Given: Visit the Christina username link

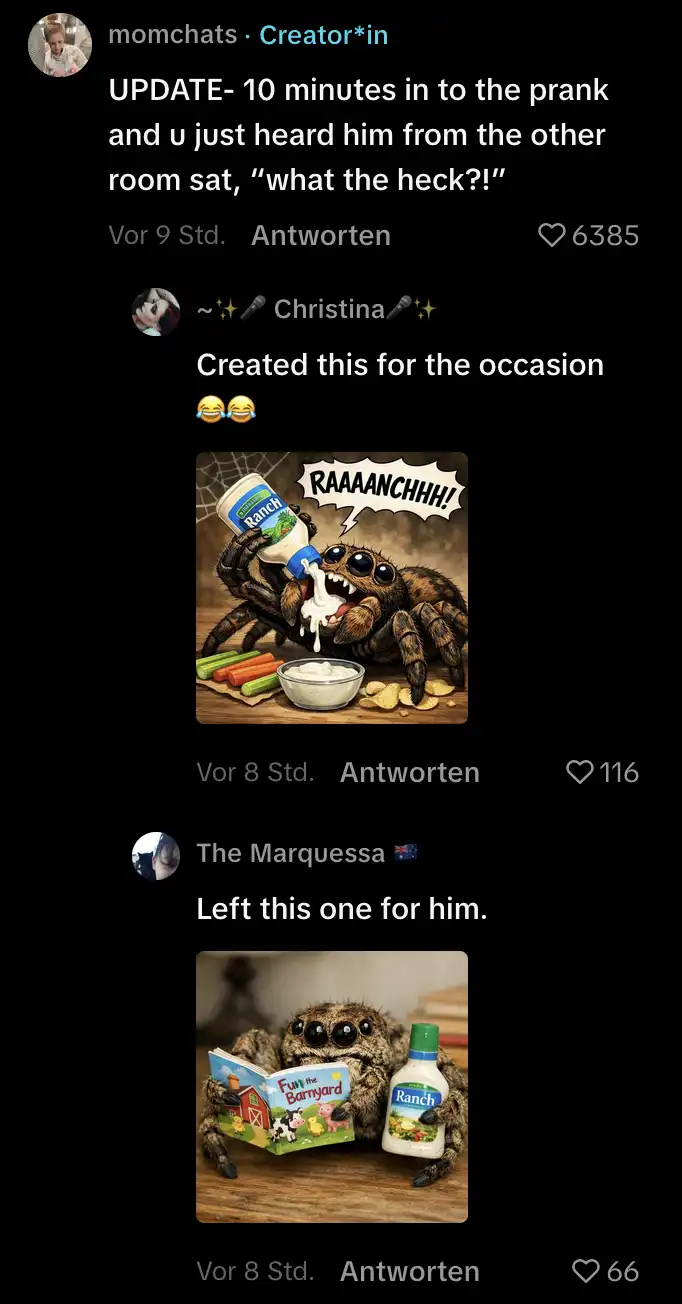Looking at the screenshot, I should (328, 310).
